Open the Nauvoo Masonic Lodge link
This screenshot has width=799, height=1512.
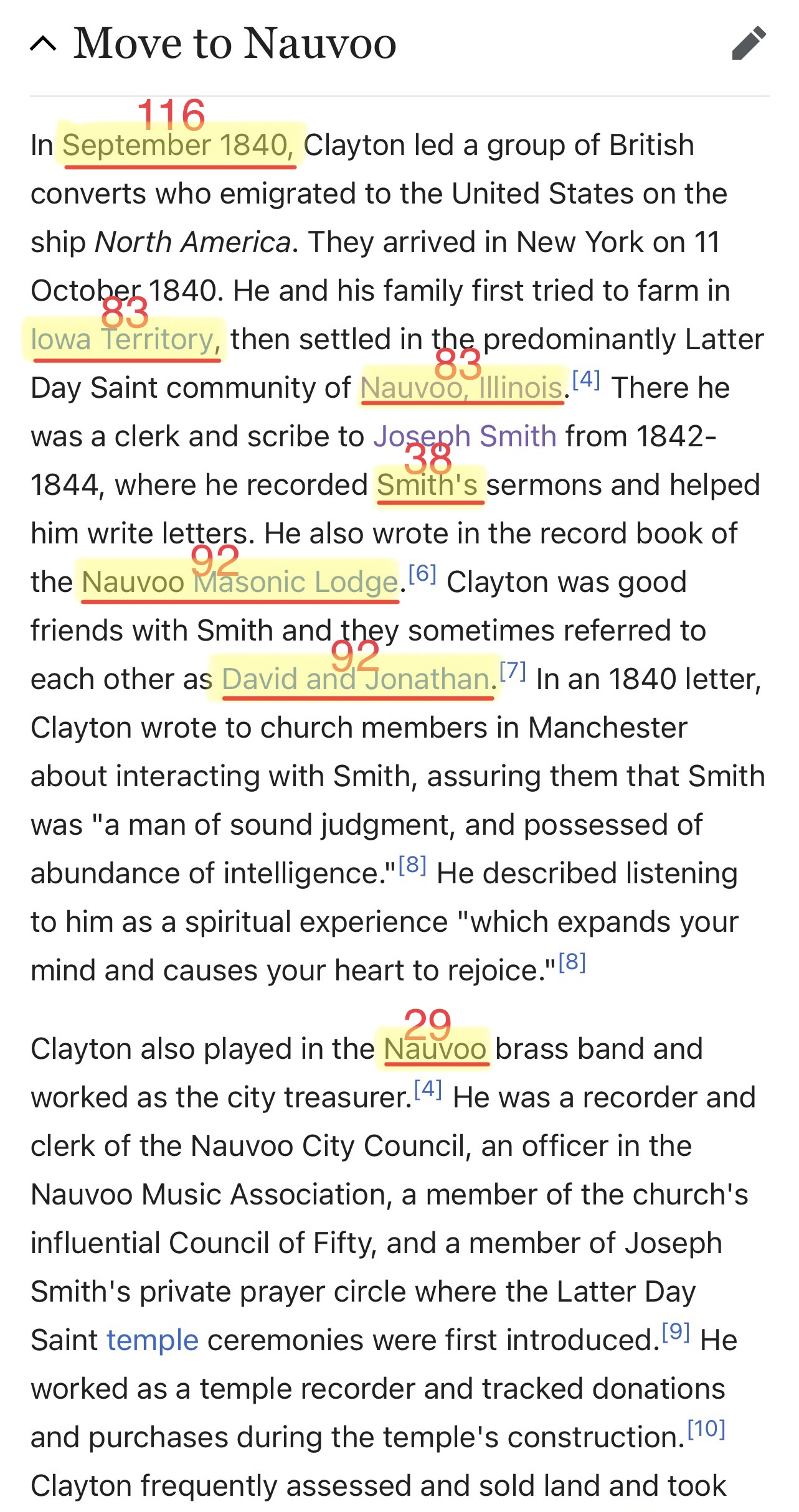pyautogui.click(x=240, y=583)
